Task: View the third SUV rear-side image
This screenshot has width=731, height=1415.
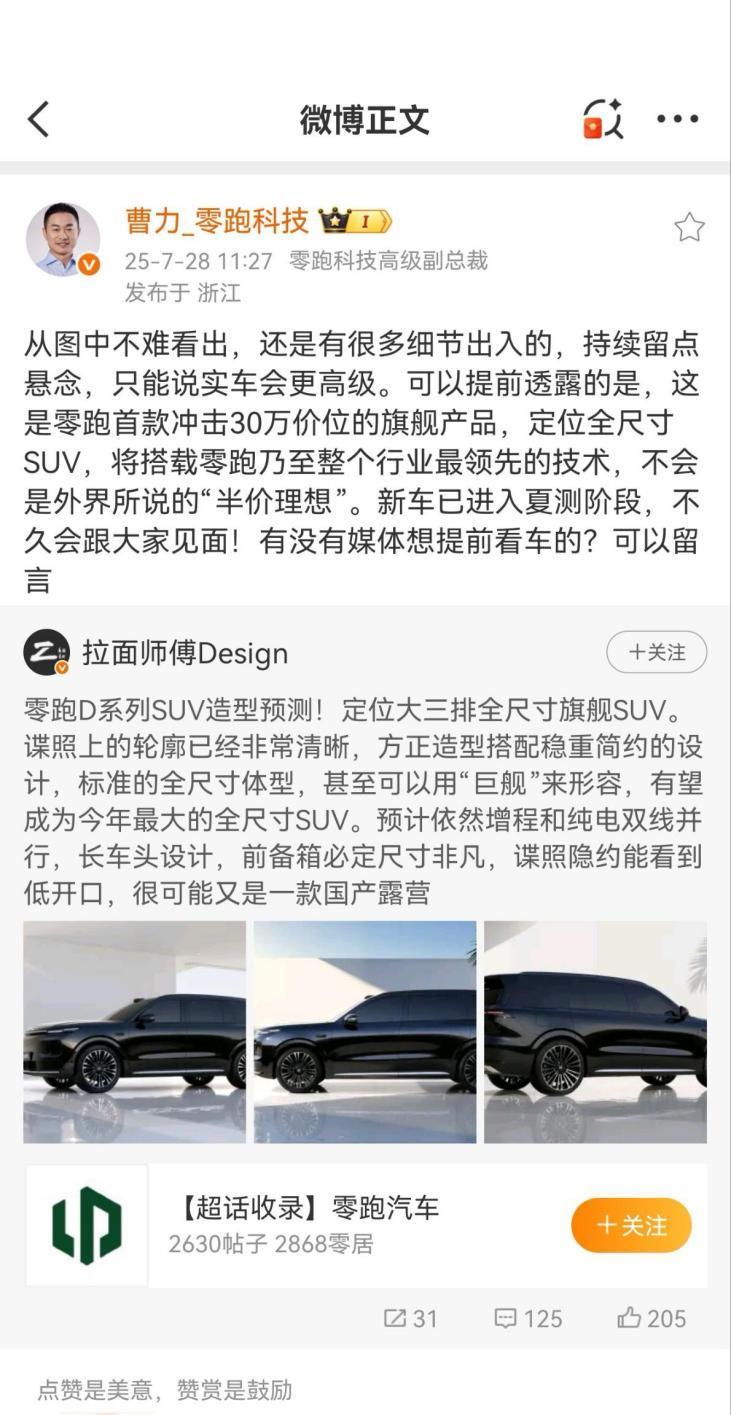Action: [595, 1031]
